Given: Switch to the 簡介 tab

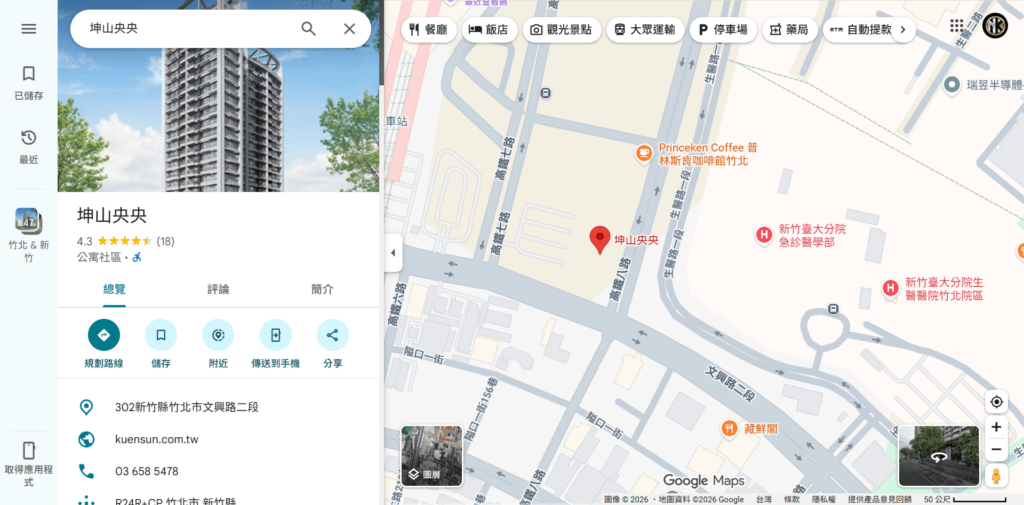Looking at the screenshot, I should [x=323, y=289].
